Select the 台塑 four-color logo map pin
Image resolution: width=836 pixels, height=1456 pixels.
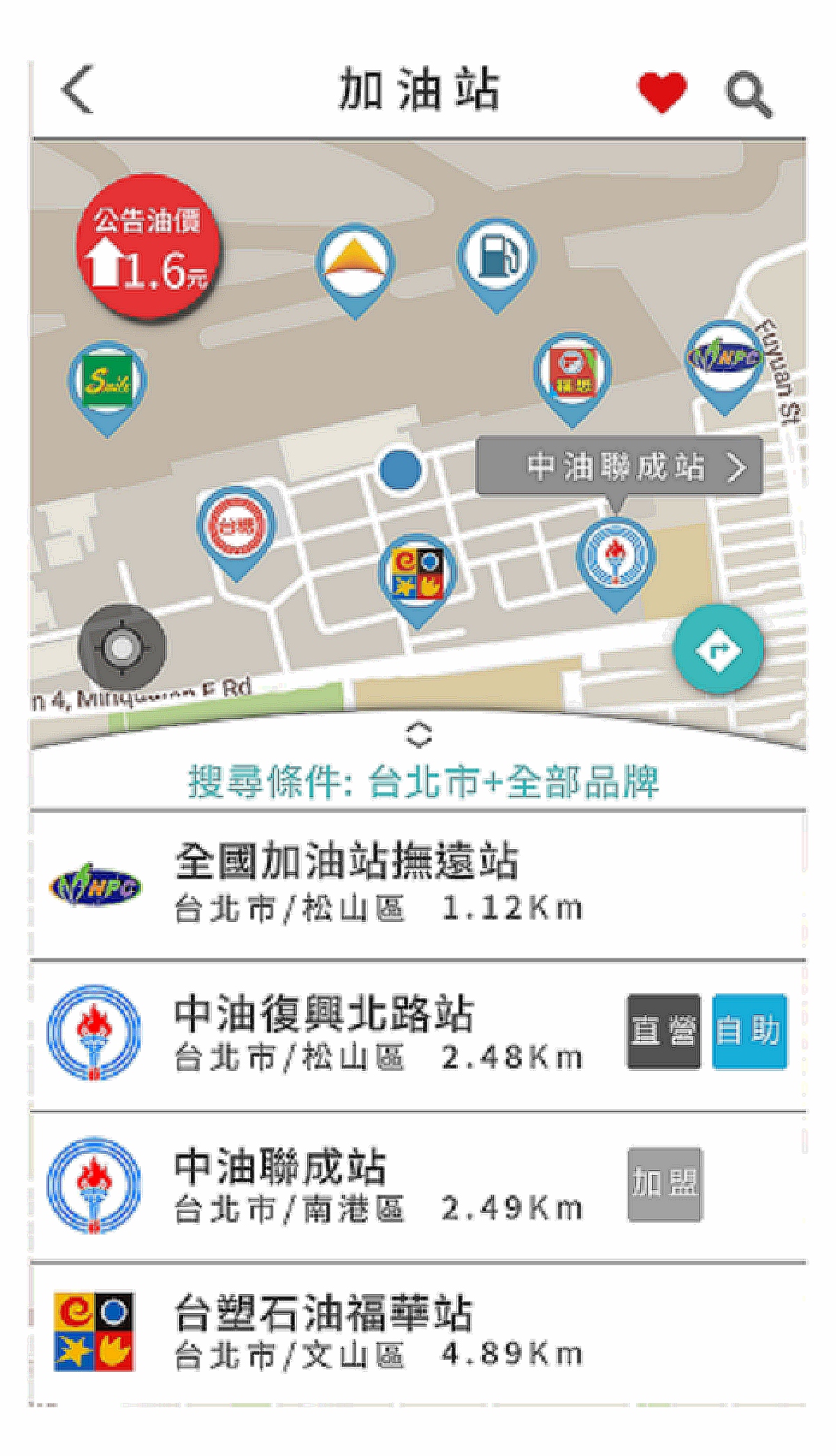pyautogui.click(x=417, y=575)
